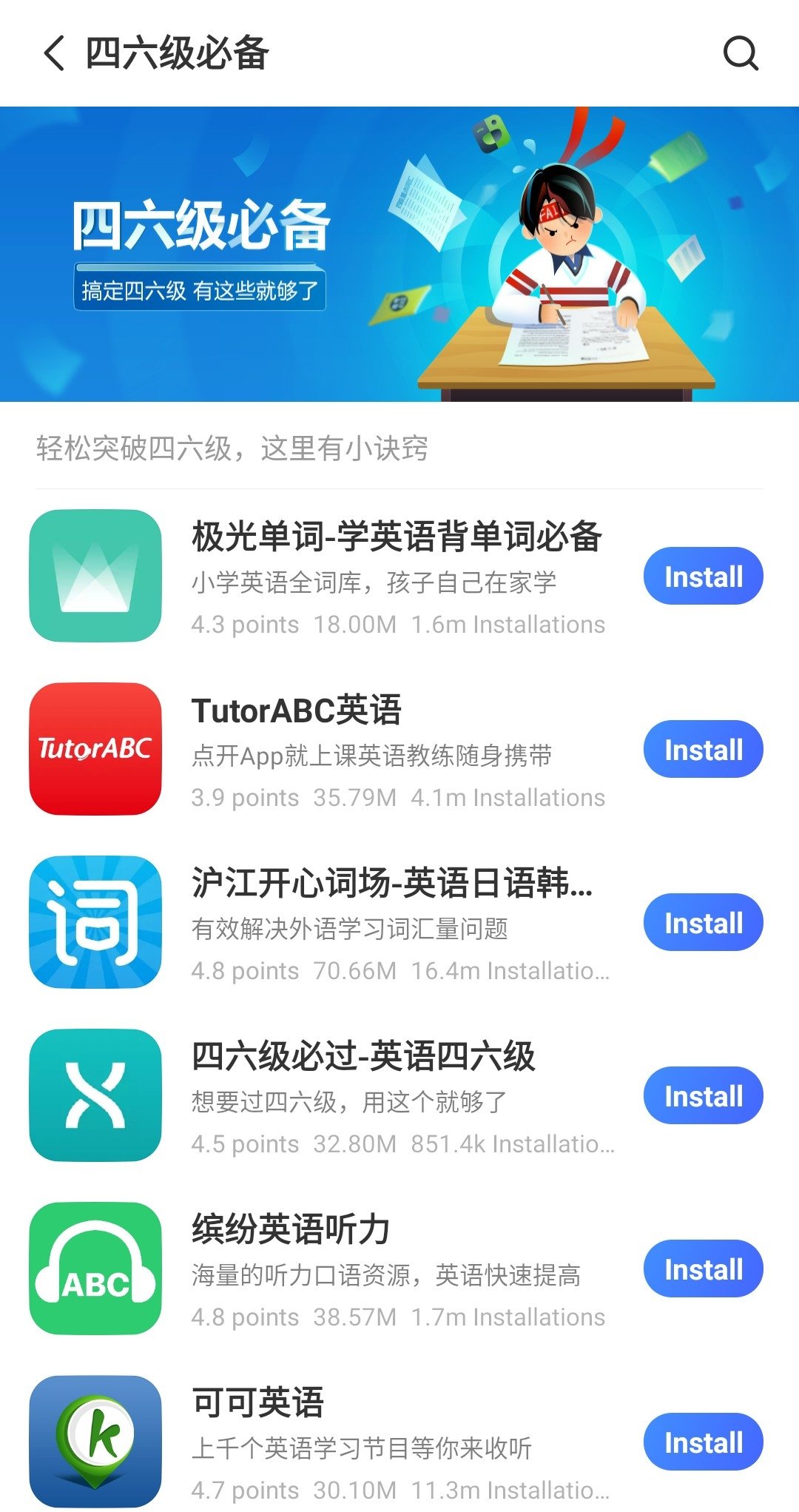Install 四六级必过 app
799x1512 pixels.
[x=703, y=1096]
